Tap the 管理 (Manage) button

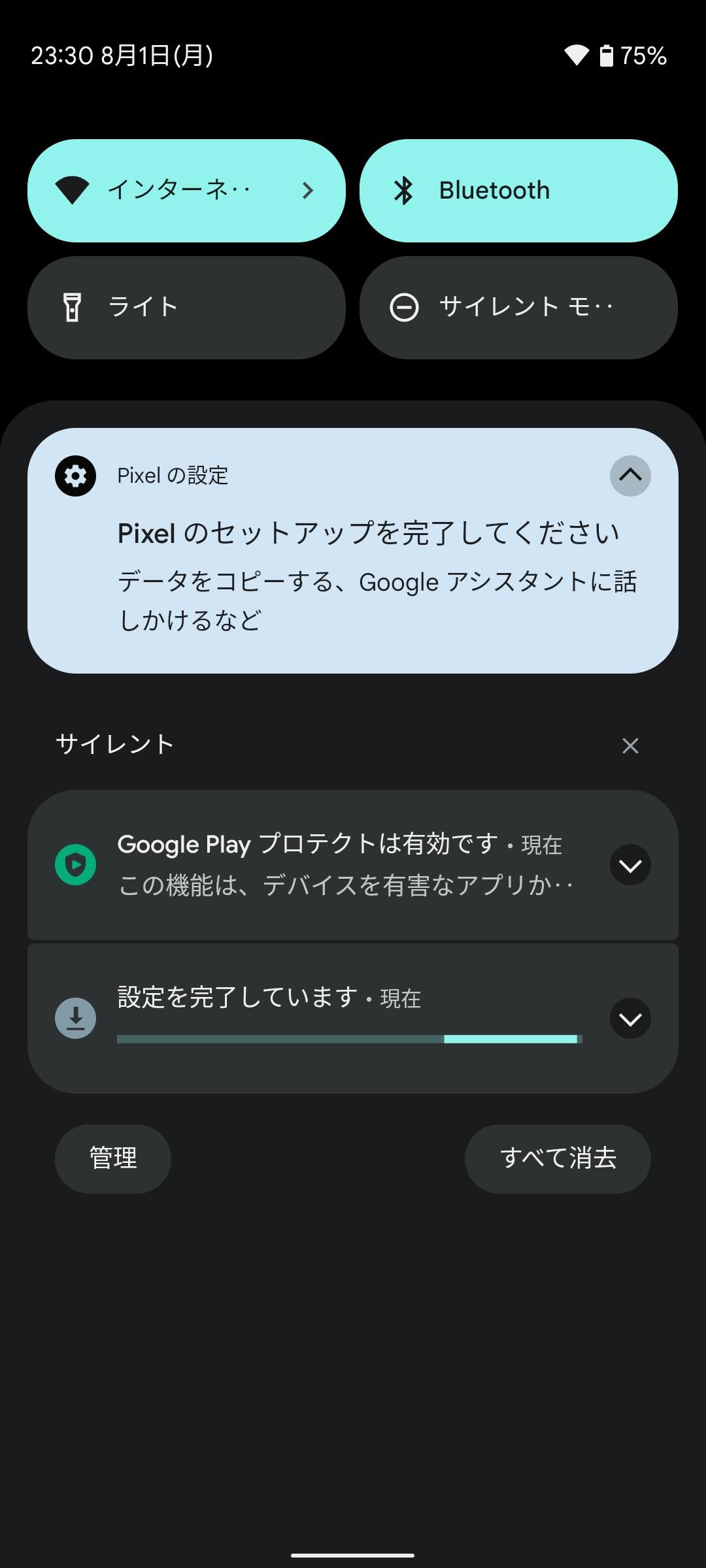(x=113, y=1158)
